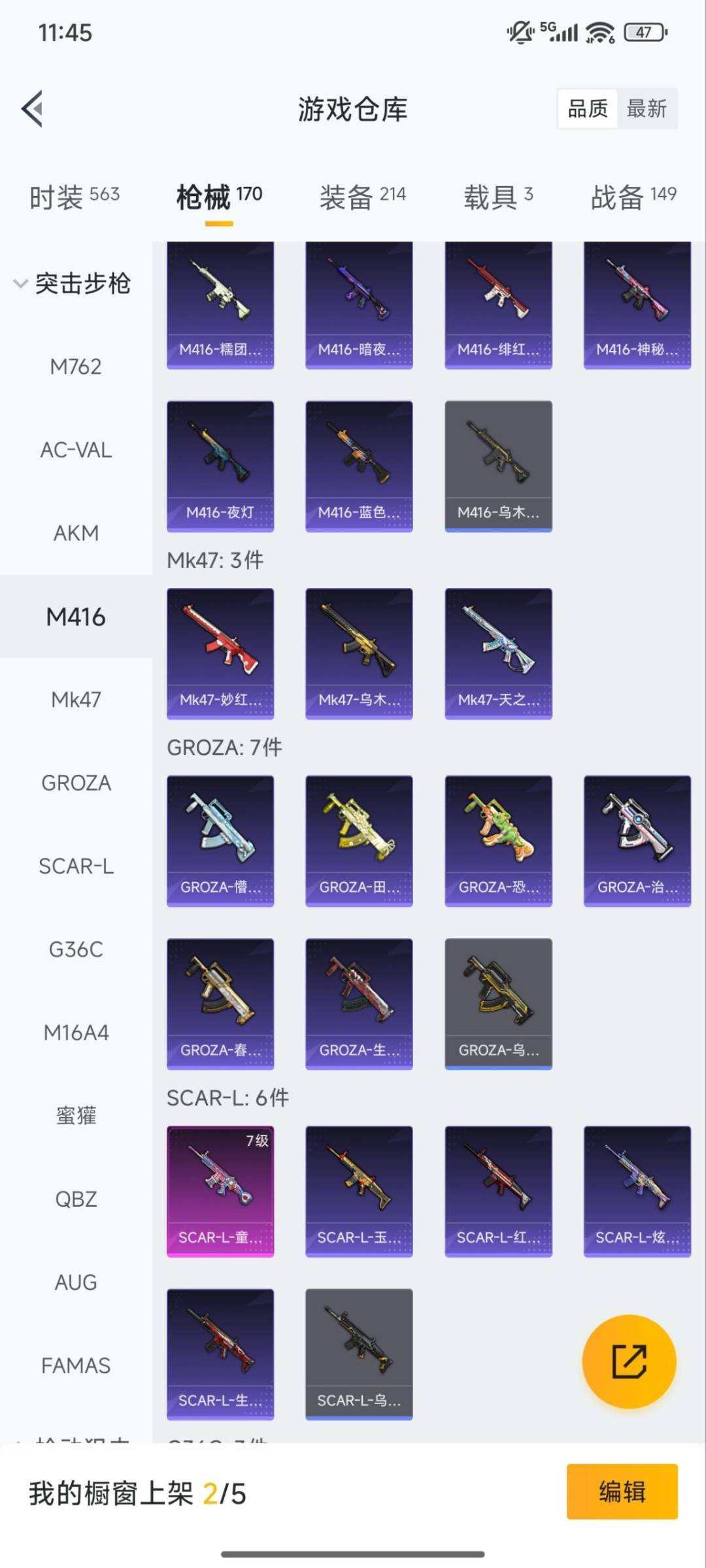This screenshot has height=1568, width=706.
Task: Collapse the 突击步枪 category
Action: [72, 284]
